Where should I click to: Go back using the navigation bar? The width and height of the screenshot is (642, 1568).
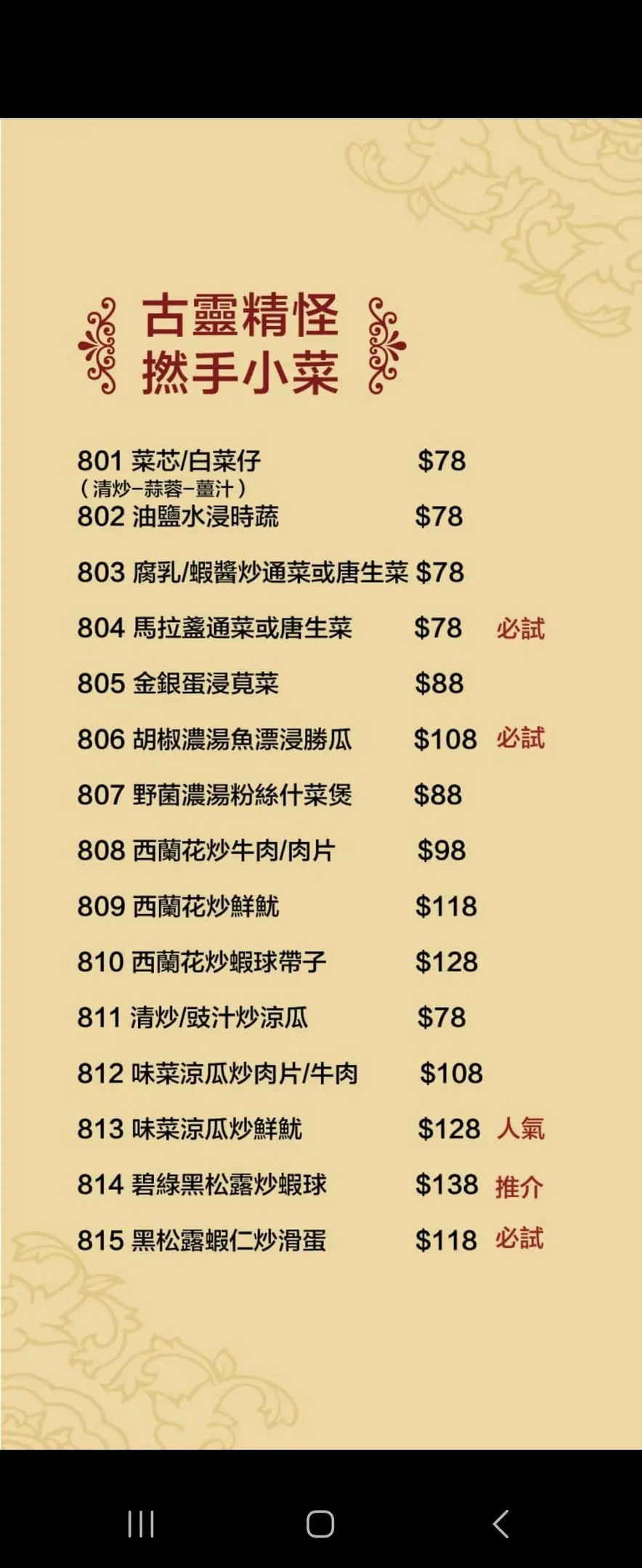coord(500,1524)
